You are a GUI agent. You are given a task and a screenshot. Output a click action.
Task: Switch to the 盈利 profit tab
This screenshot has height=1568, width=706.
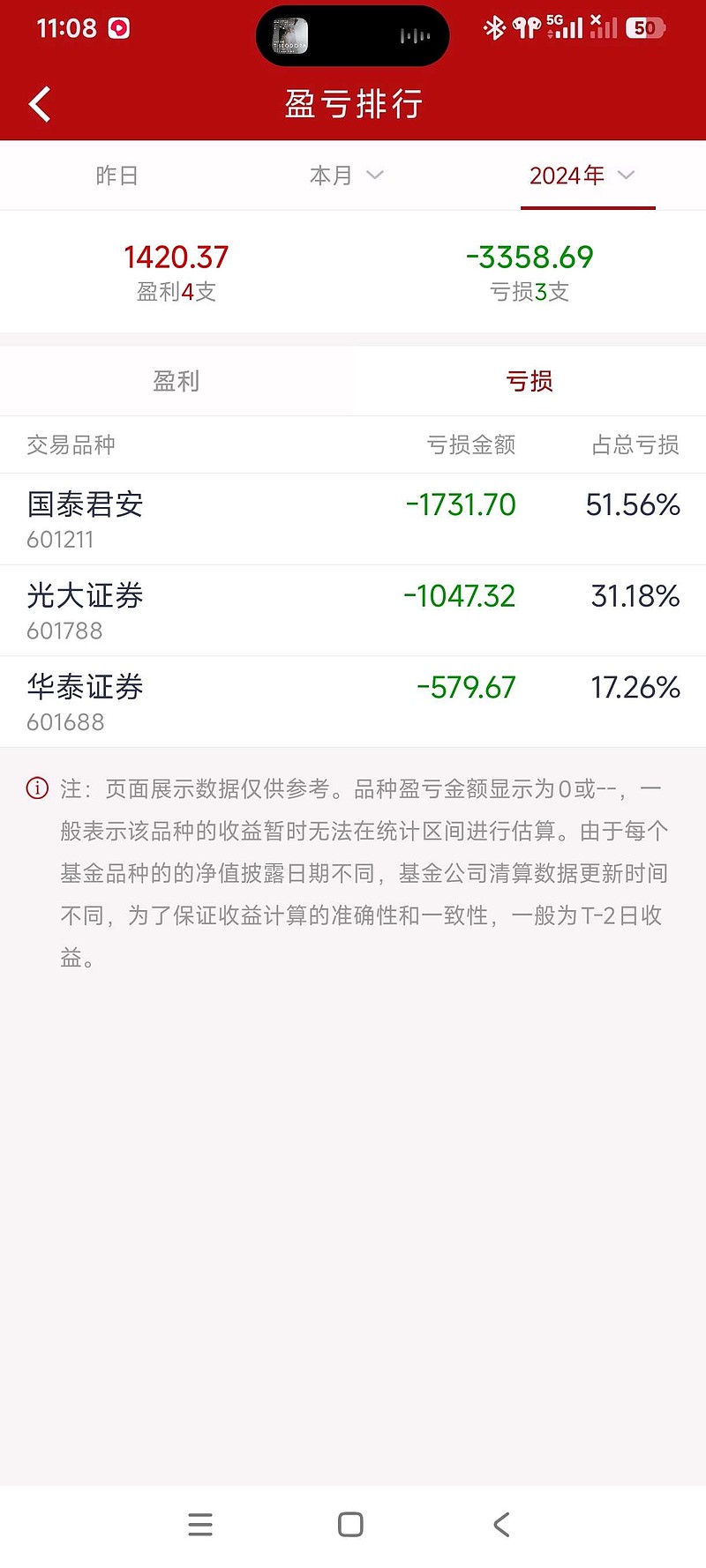click(x=176, y=381)
